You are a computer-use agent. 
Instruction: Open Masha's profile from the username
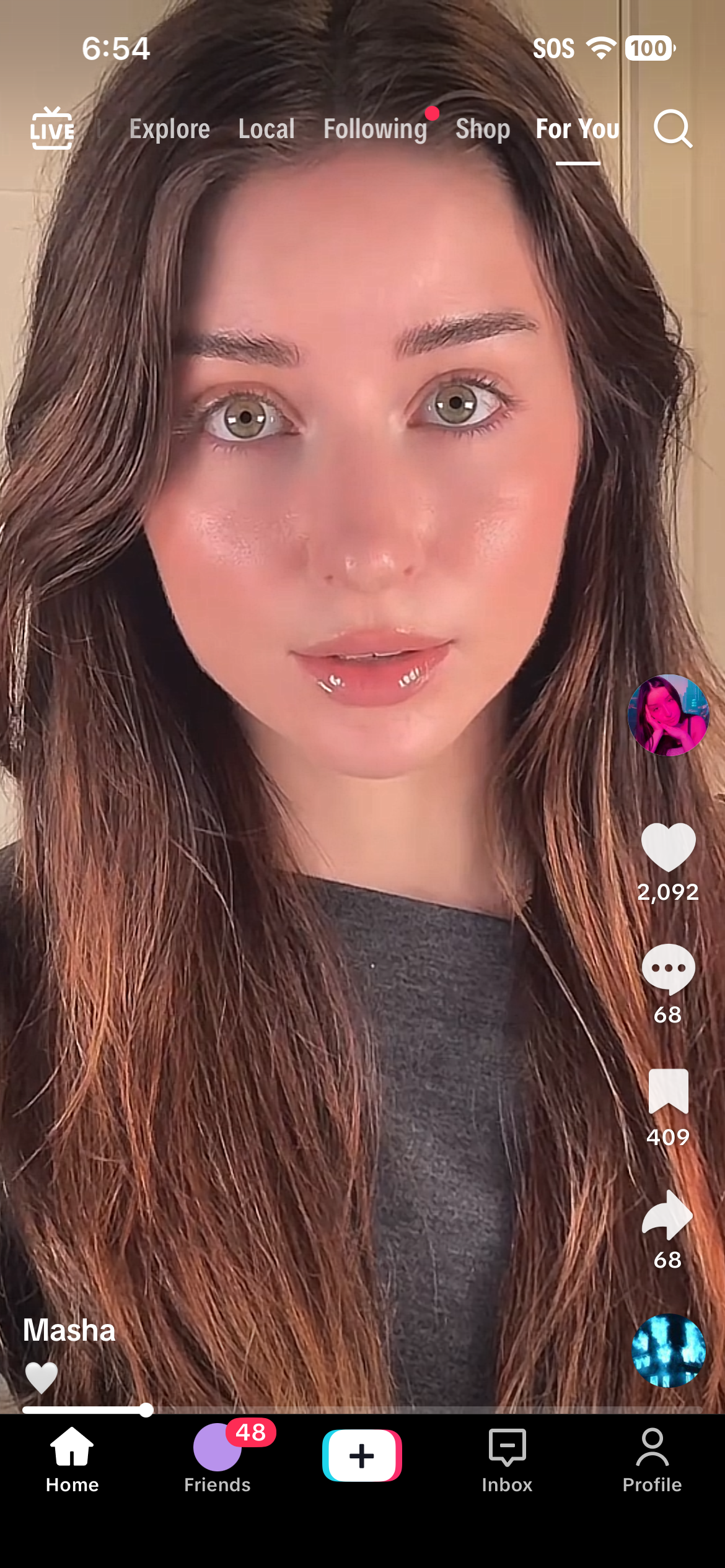pos(69,1330)
